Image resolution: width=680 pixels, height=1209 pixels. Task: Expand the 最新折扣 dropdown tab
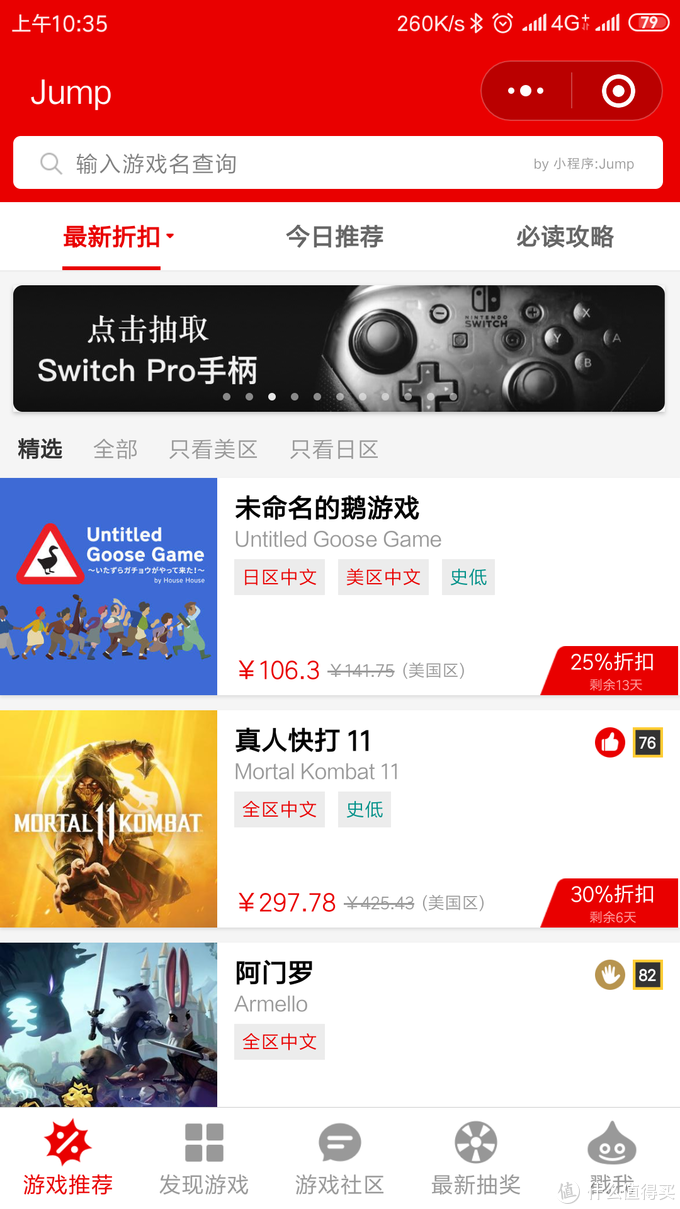pyautogui.click(x=118, y=237)
